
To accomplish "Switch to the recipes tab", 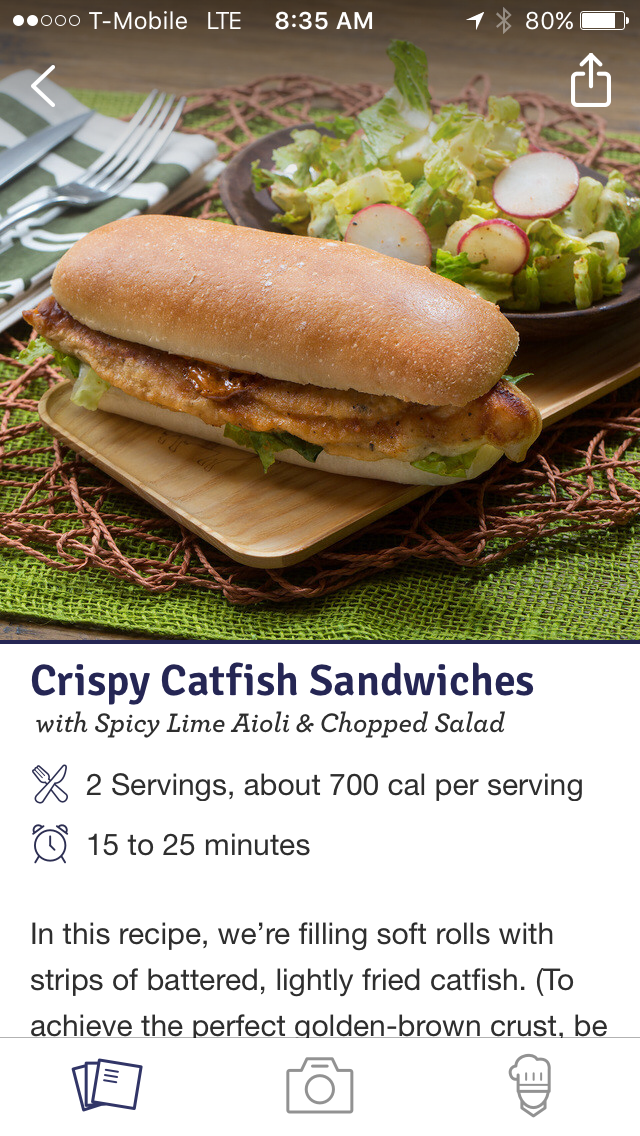I will [x=107, y=1086].
